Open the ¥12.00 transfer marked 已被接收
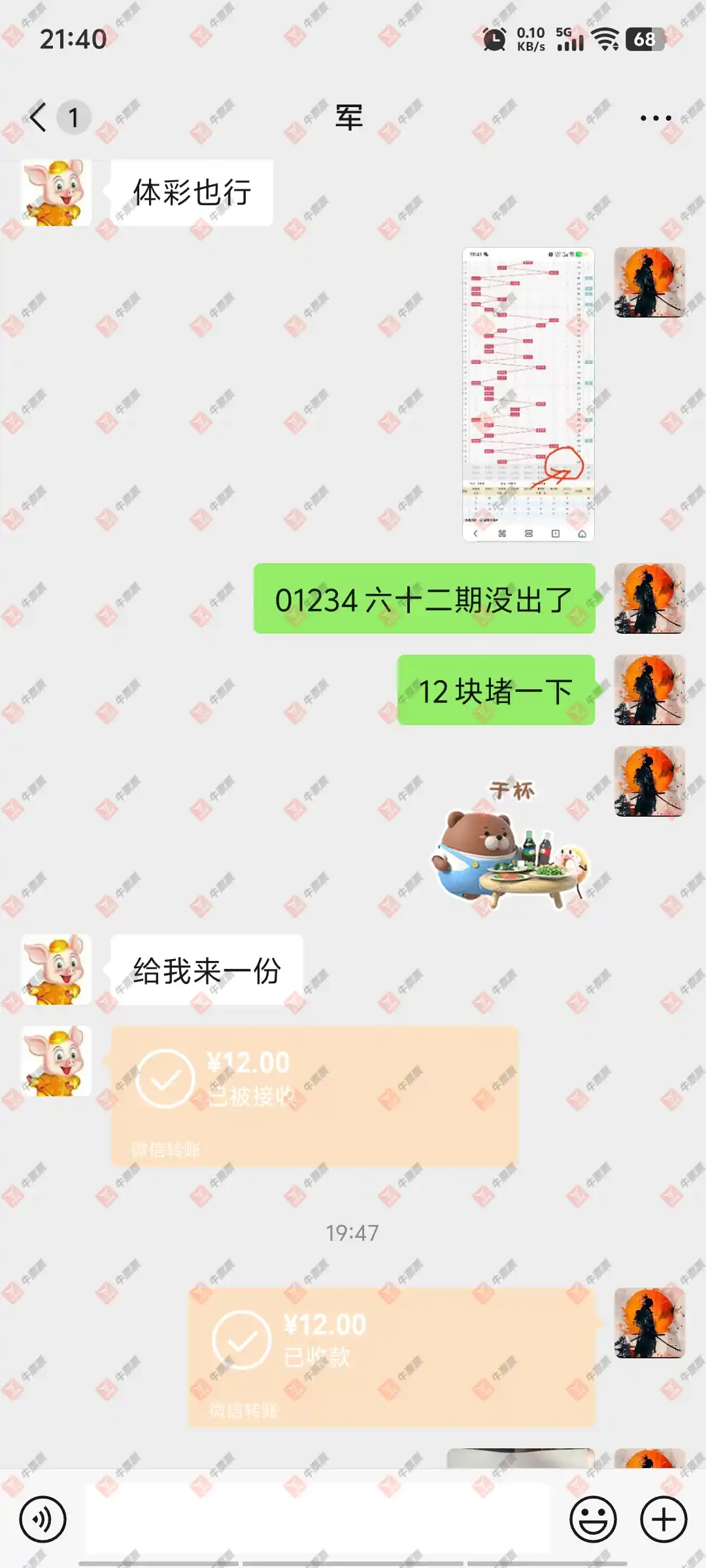This screenshot has width=706, height=1568. point(314,1096)
